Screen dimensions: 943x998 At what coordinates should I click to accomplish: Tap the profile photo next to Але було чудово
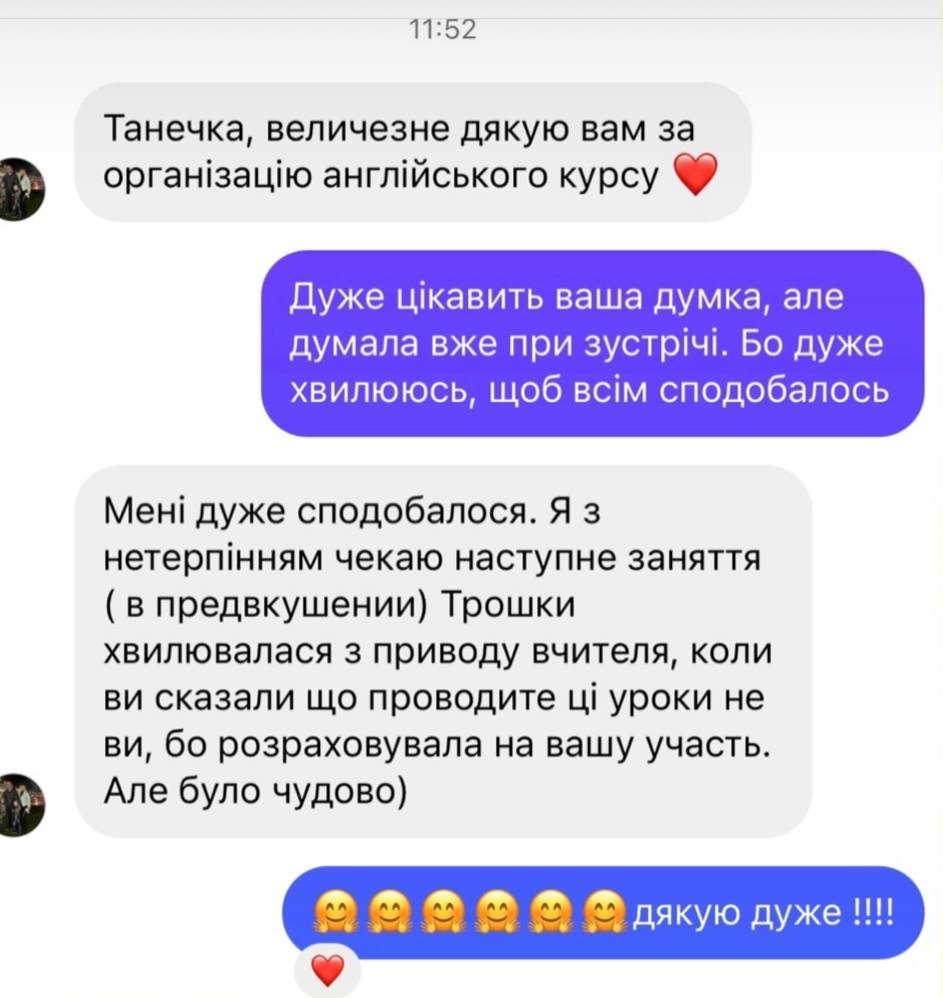20,805
